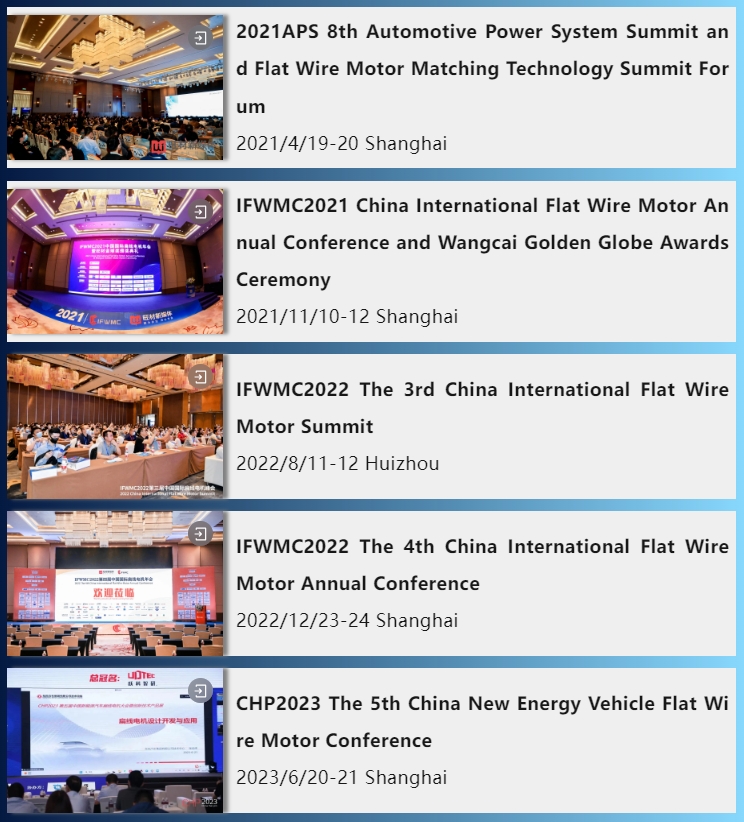744x822 pixels.
Task: Open the IFWMC2021 Annual Conference and Awards card
Action: tap(481, 243)
